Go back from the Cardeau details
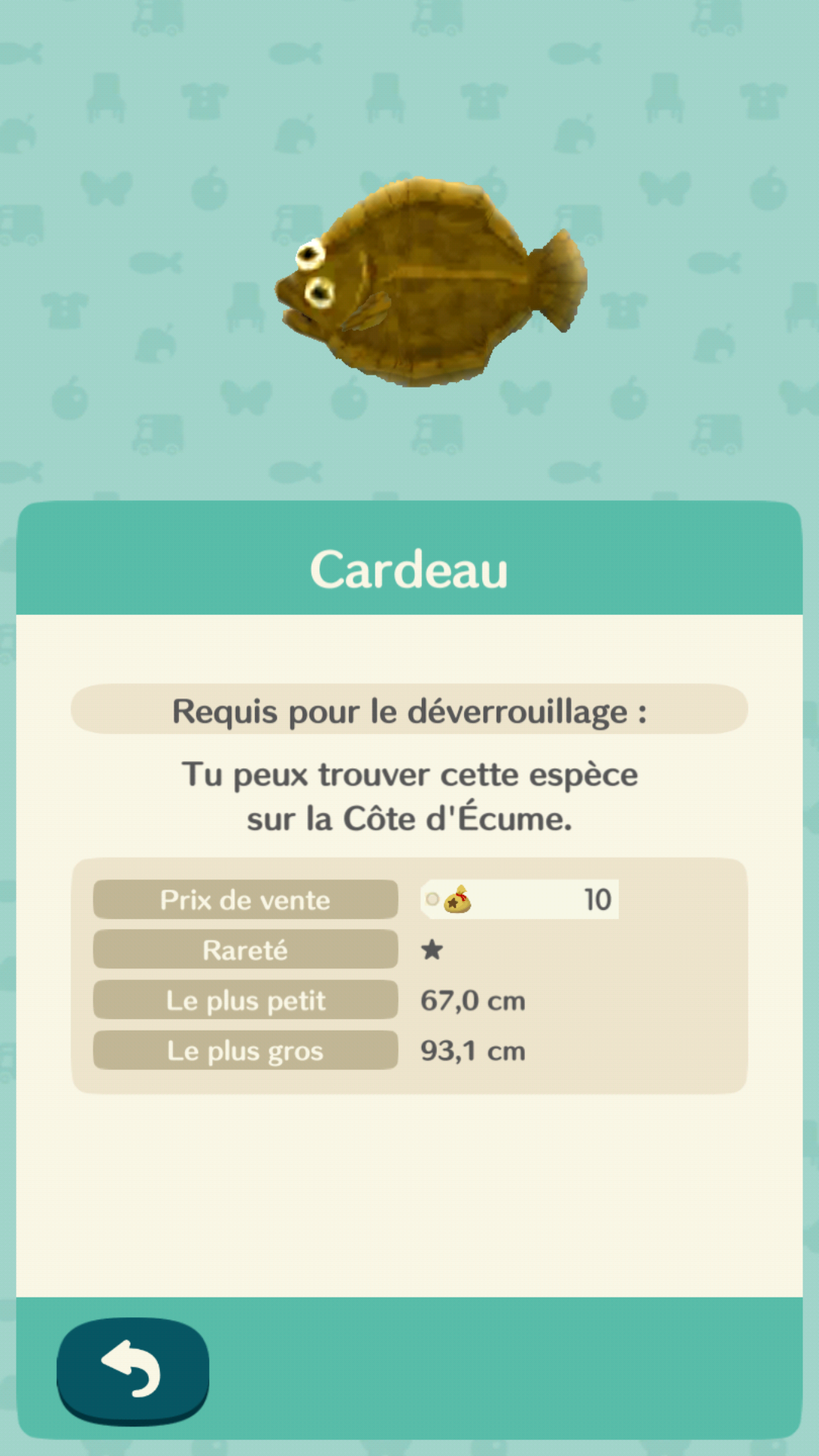819x1456 pixels. [x=133, y=1369]
